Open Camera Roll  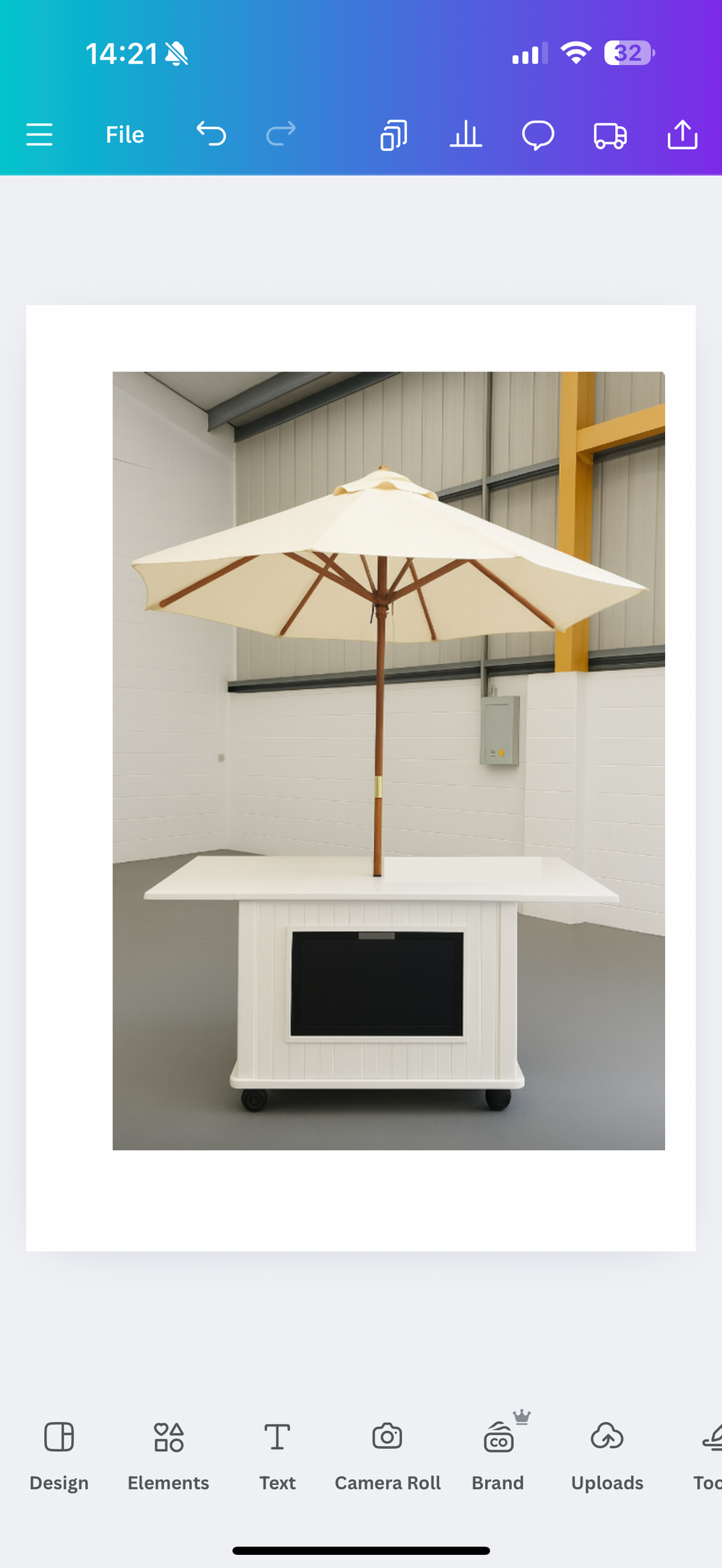(388, 1452)
